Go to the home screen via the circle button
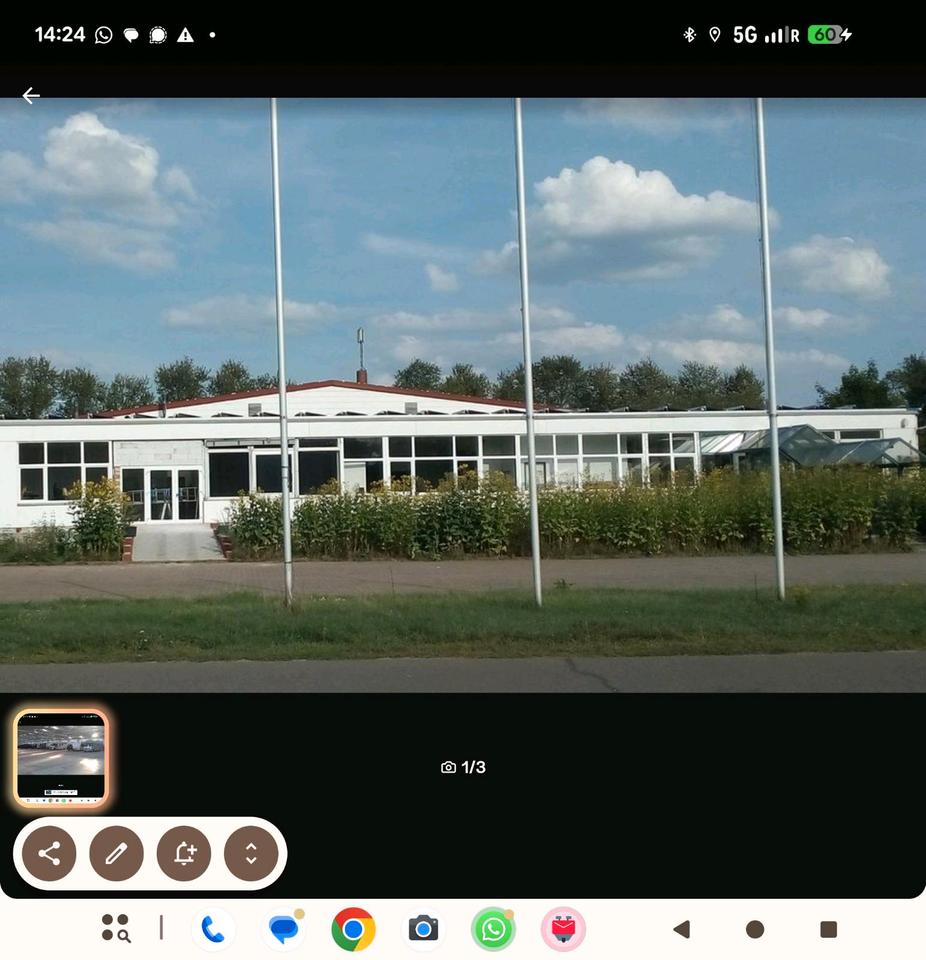Image resolution: width=926 pixels, height=960 pixels. click(755, 929)
